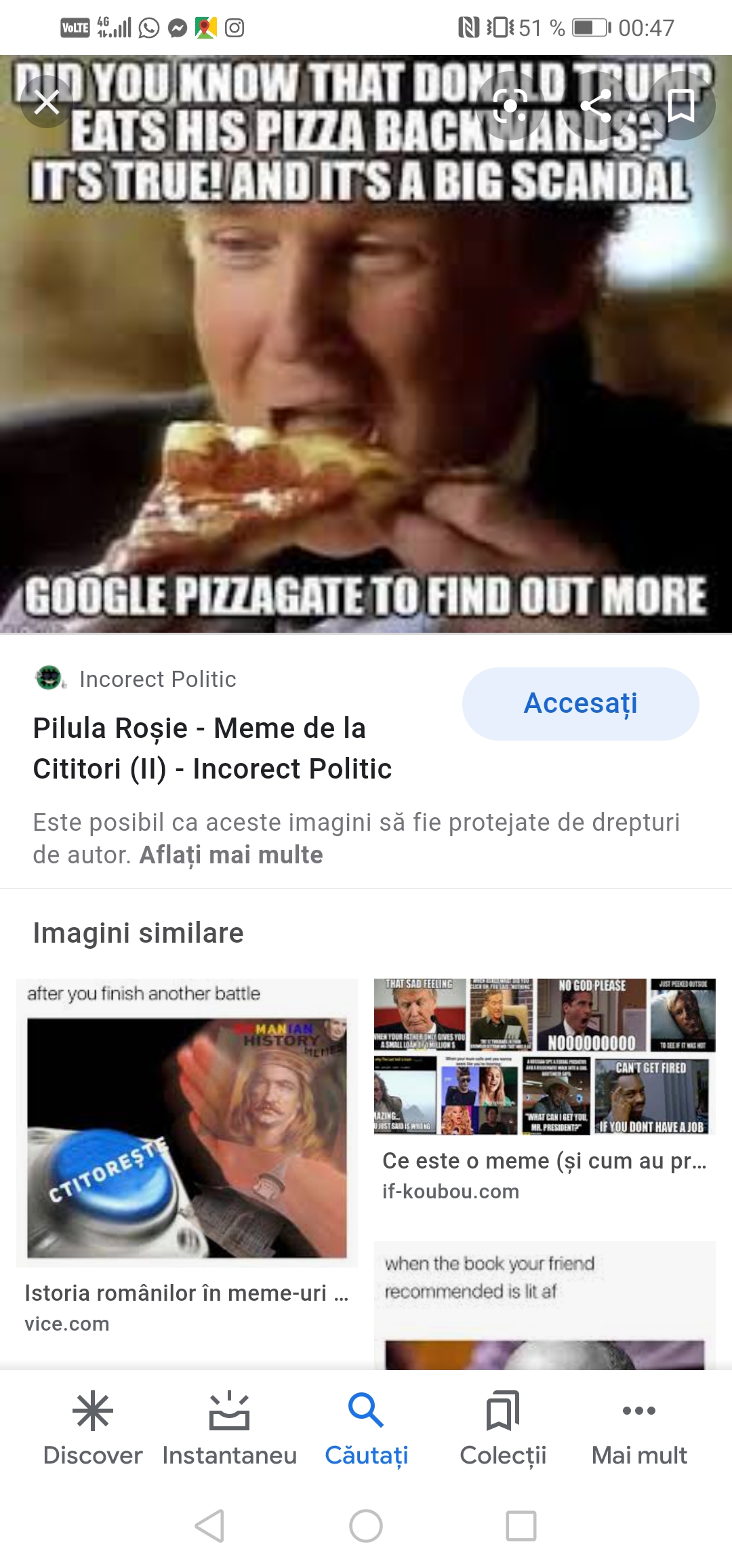Open the 'book your friend recommended' image

[545, 1306]
